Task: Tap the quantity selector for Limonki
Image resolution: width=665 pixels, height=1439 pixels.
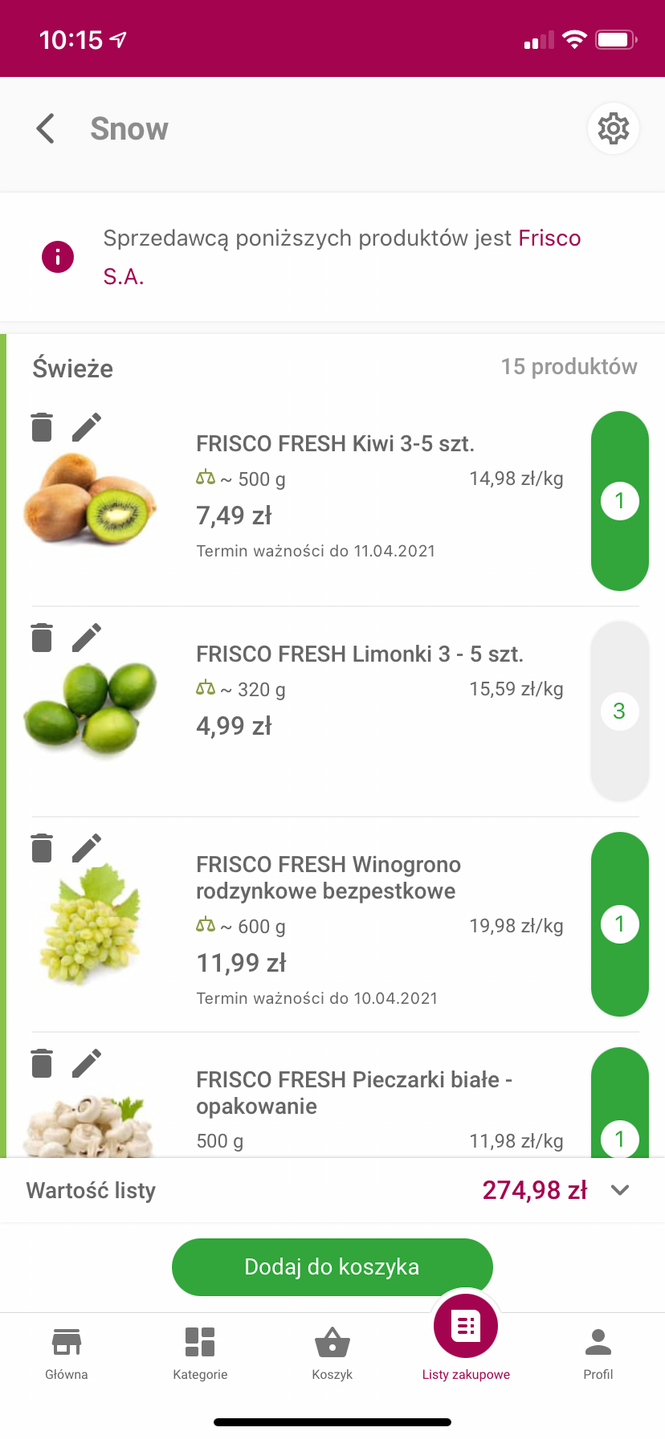Action: tap(619, 711)
